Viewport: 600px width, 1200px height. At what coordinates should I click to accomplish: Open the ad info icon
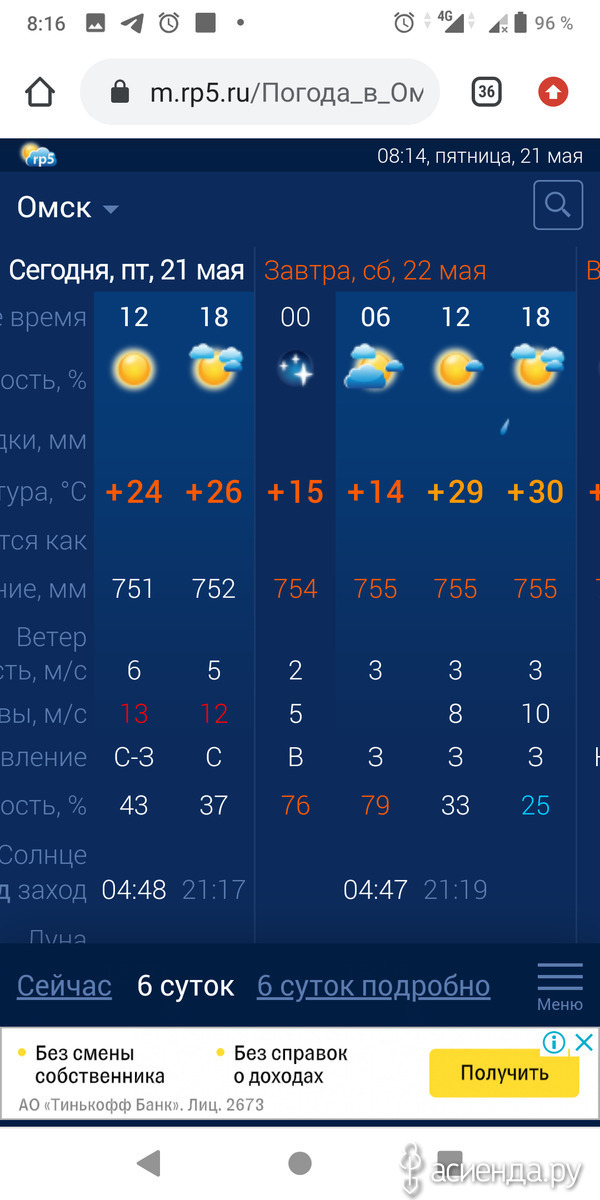pos(554,1043)
